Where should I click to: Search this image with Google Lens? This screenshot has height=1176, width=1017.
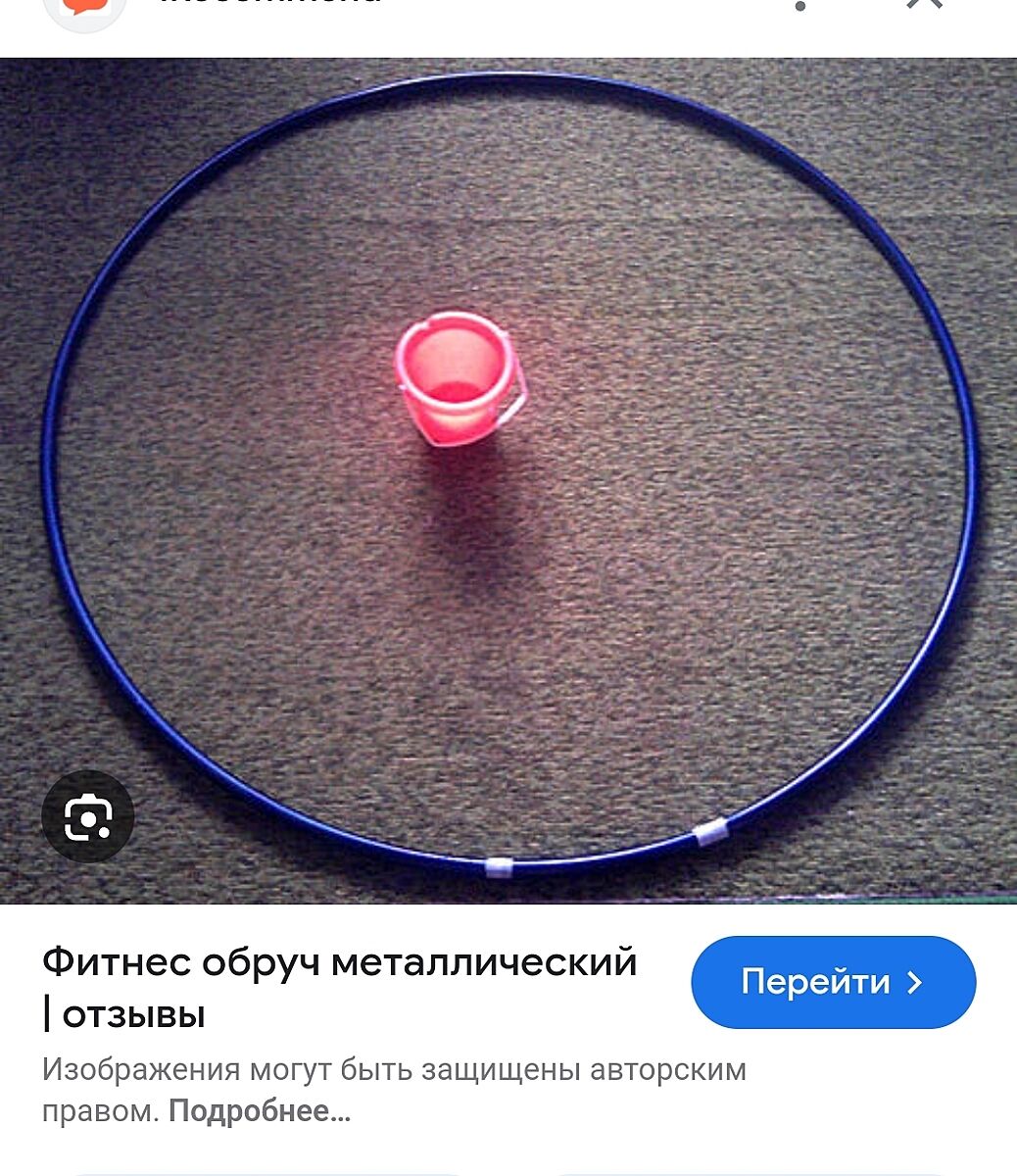coord(87,817)
